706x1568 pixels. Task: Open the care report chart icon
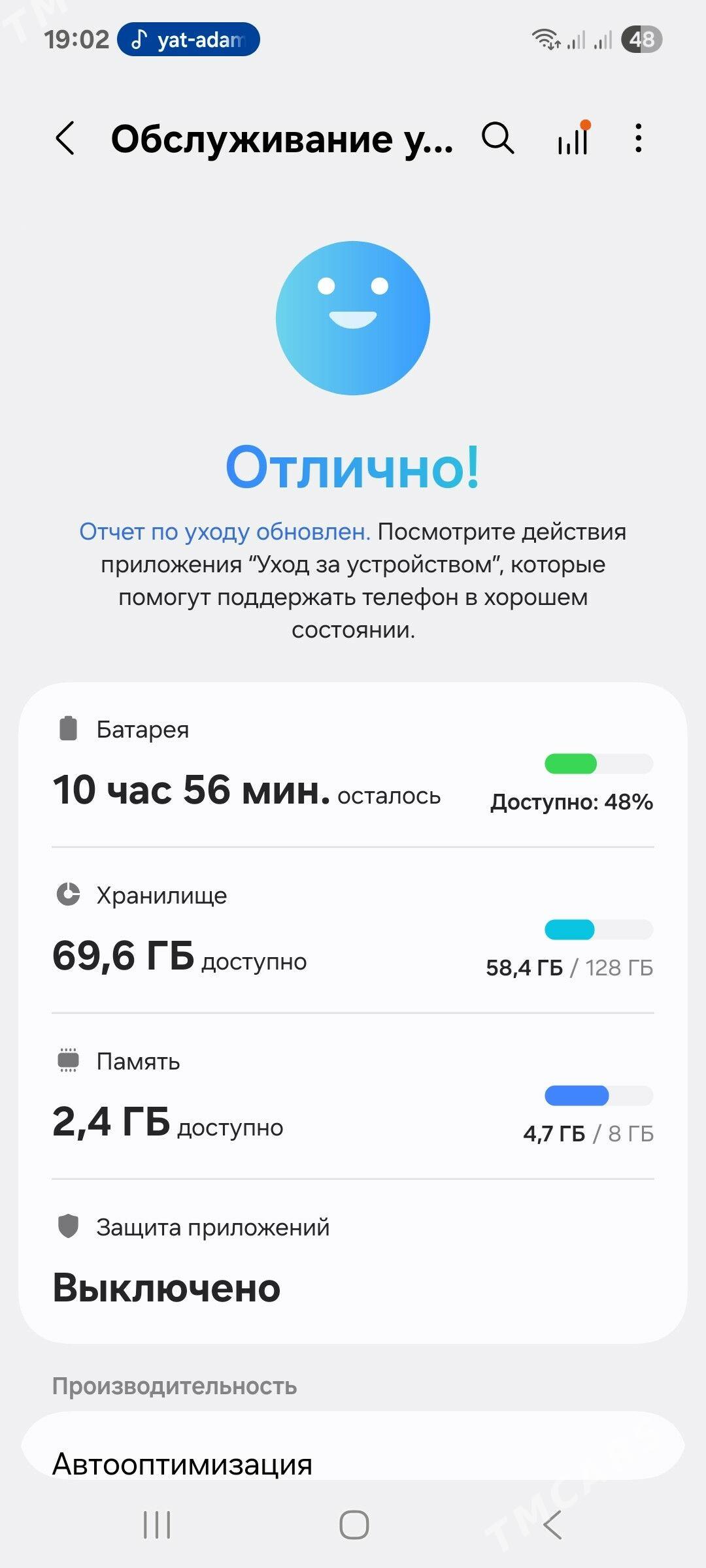(x=573, y=139)
